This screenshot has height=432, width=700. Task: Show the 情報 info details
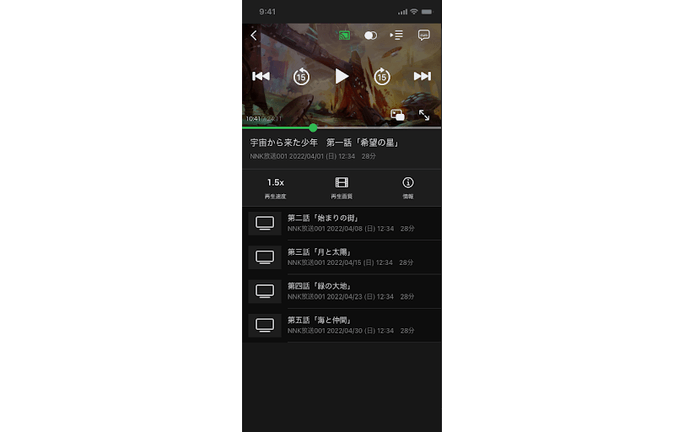click(408, 187)
